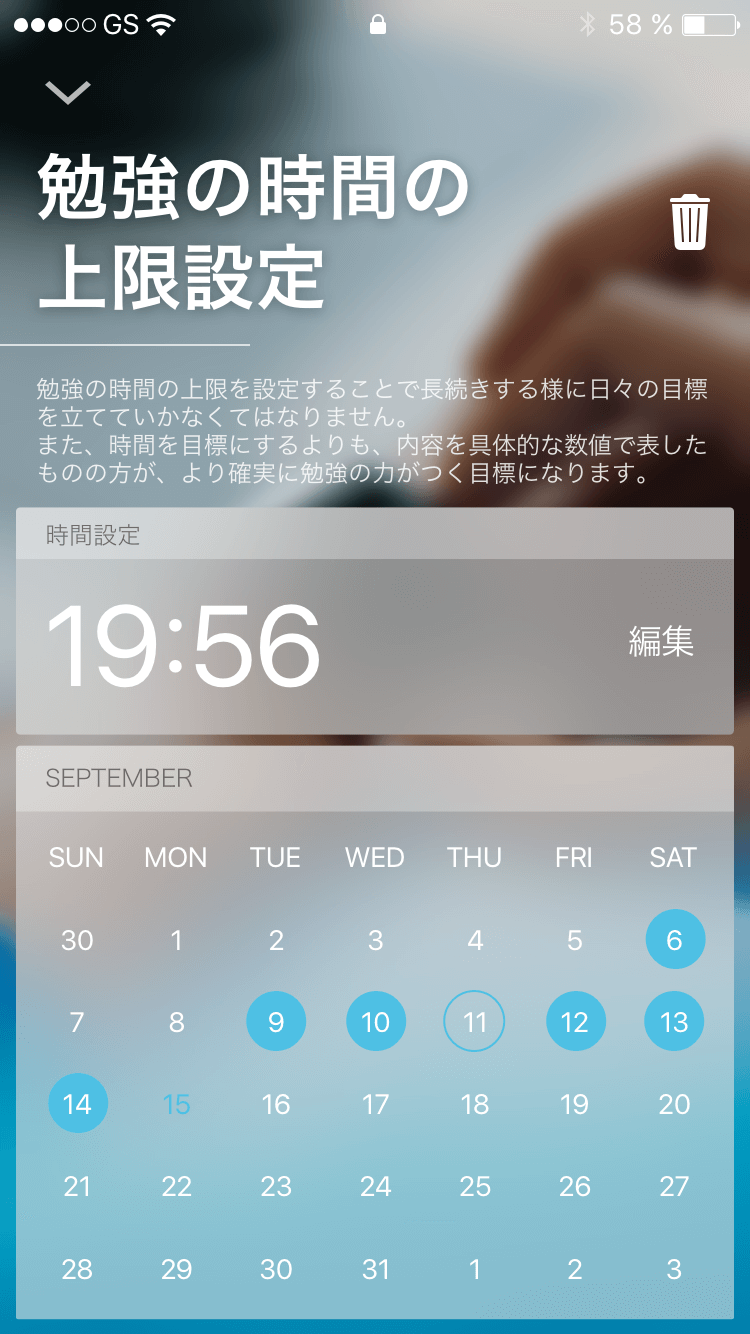Tap 編集 to edit the time
Viewport: 750px width, 1334px height.
point(661,641)
